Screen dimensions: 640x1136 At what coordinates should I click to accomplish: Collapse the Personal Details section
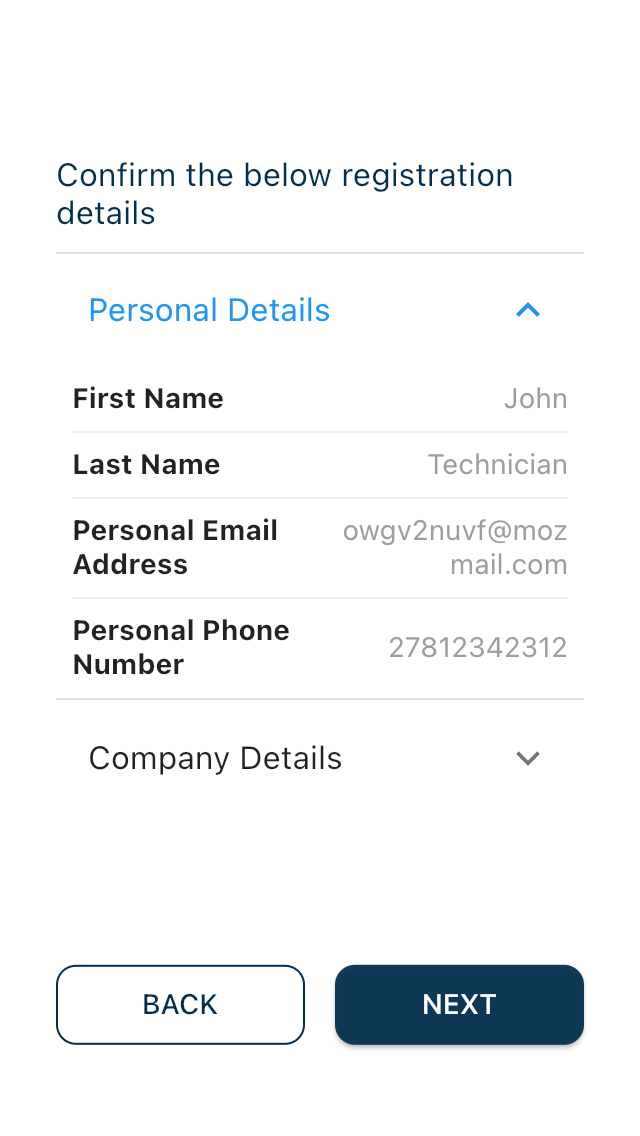(x=527, y=311)
